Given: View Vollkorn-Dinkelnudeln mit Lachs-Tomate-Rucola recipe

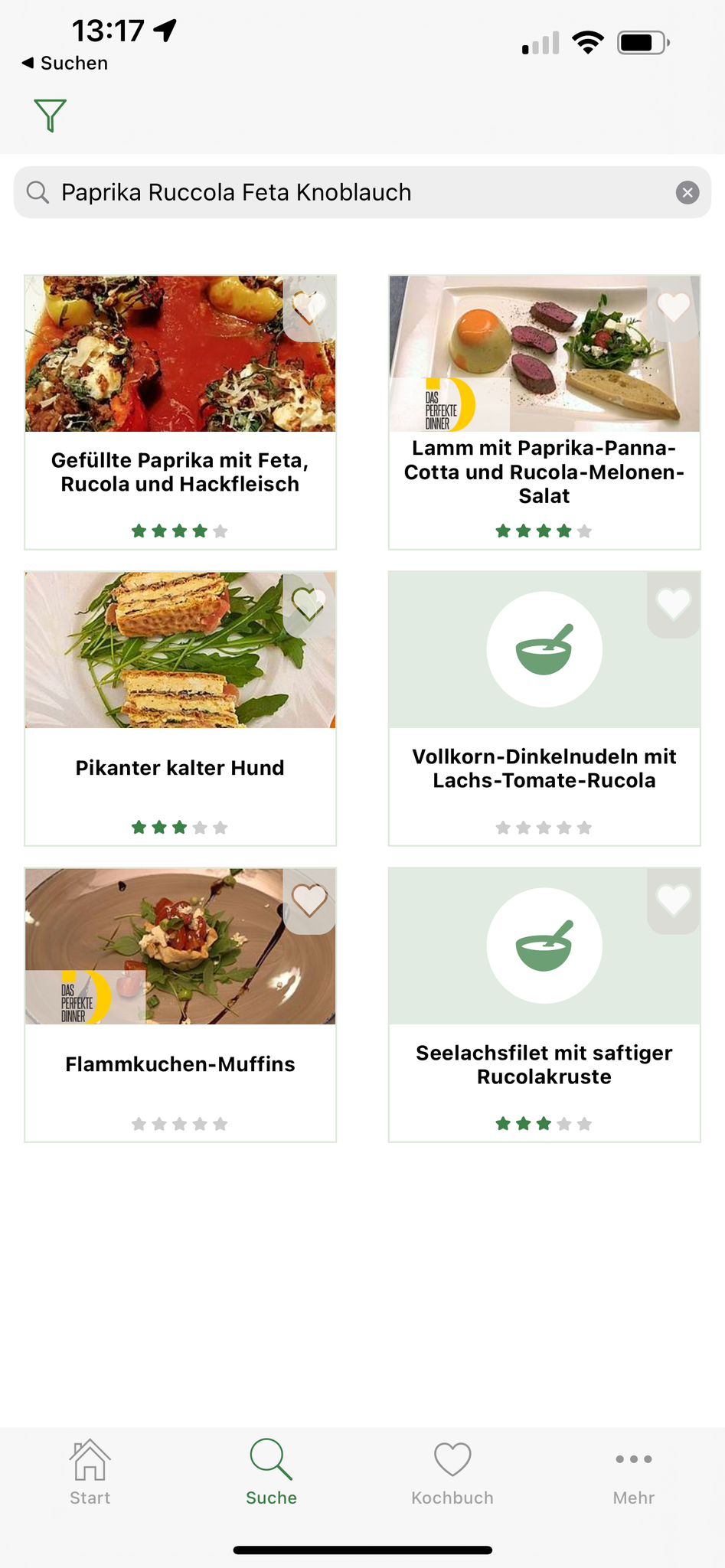Looking at the screenshot, I should tap(544, 768).
